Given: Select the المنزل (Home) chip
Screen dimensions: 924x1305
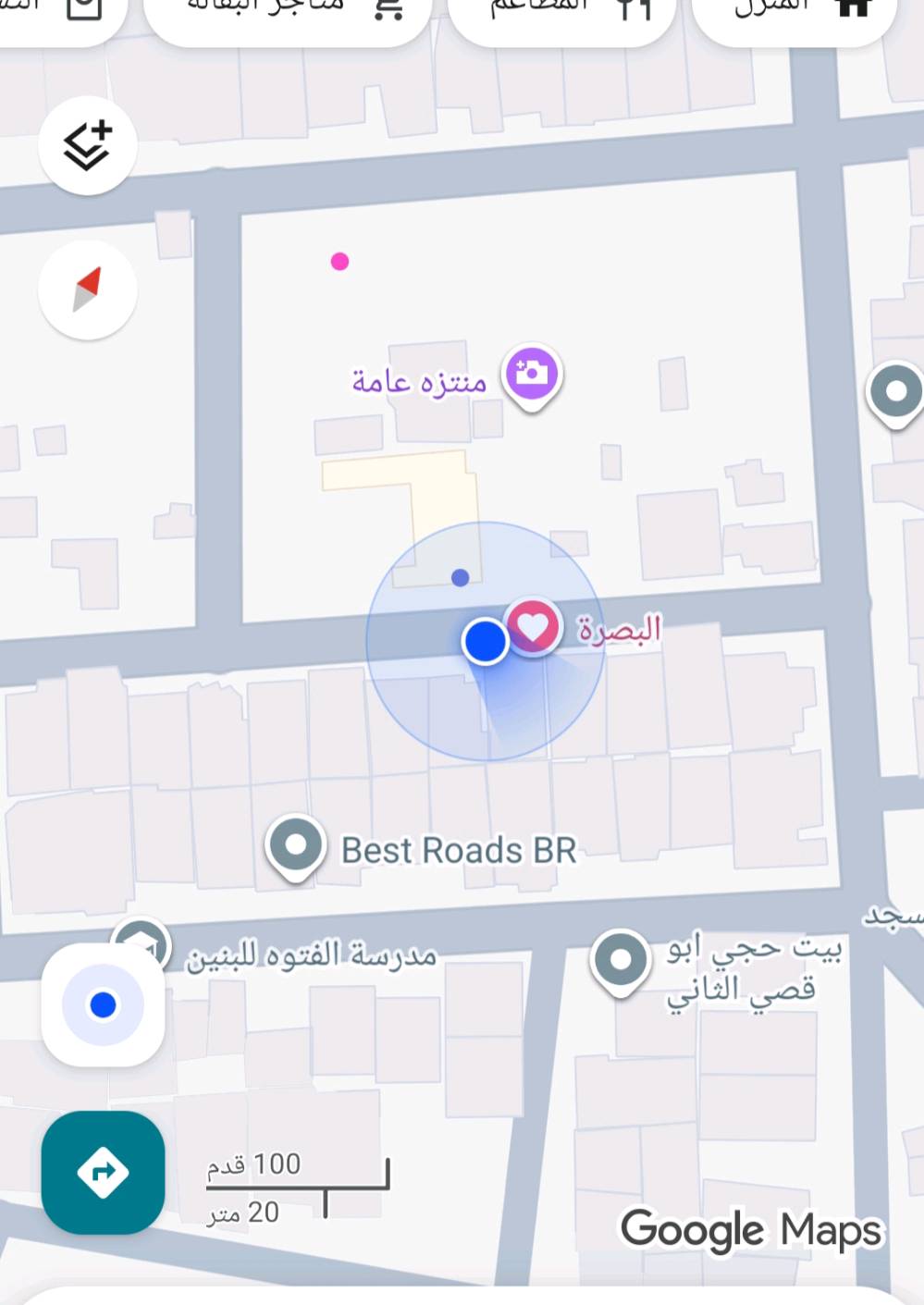Looking at the screenshot, I should tap(795, 13).
